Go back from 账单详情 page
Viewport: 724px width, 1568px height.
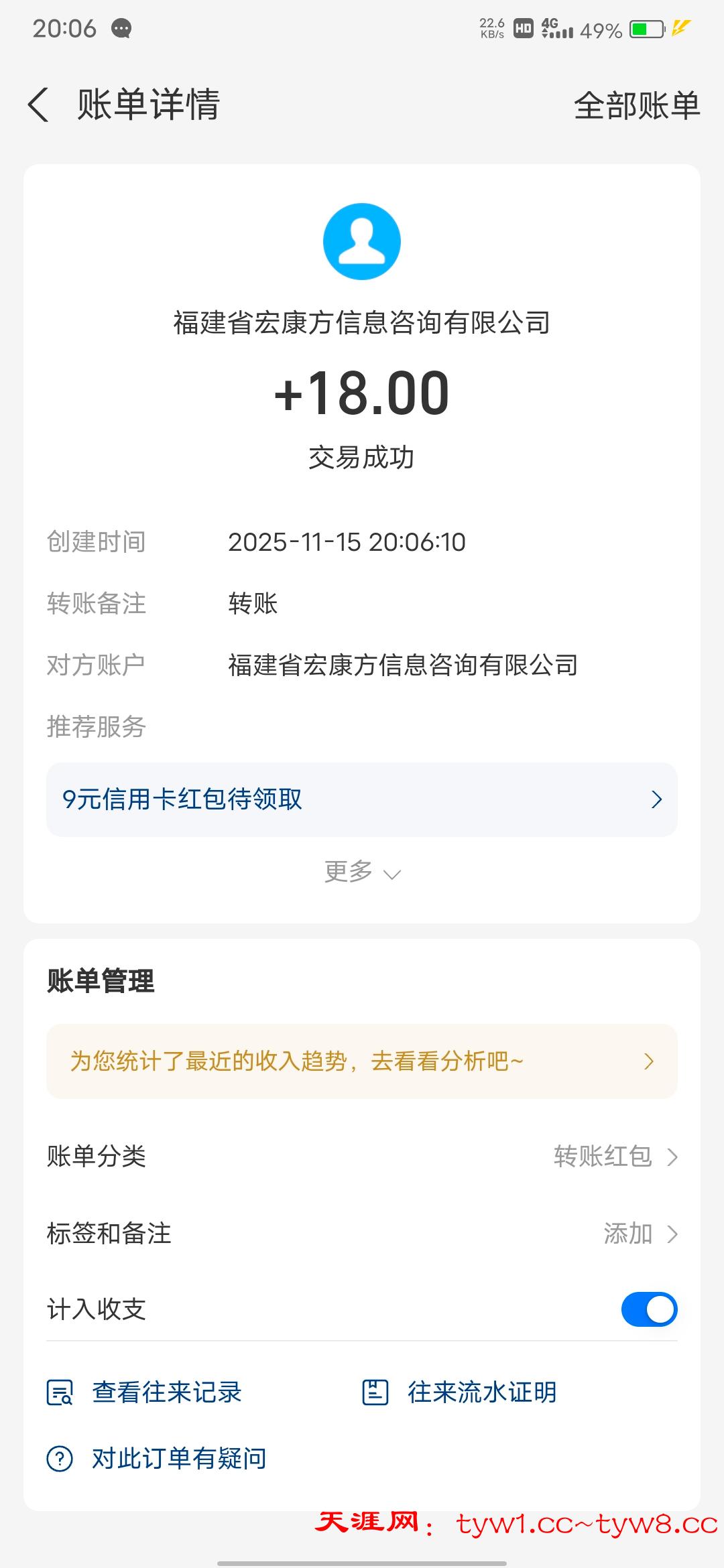39,105
